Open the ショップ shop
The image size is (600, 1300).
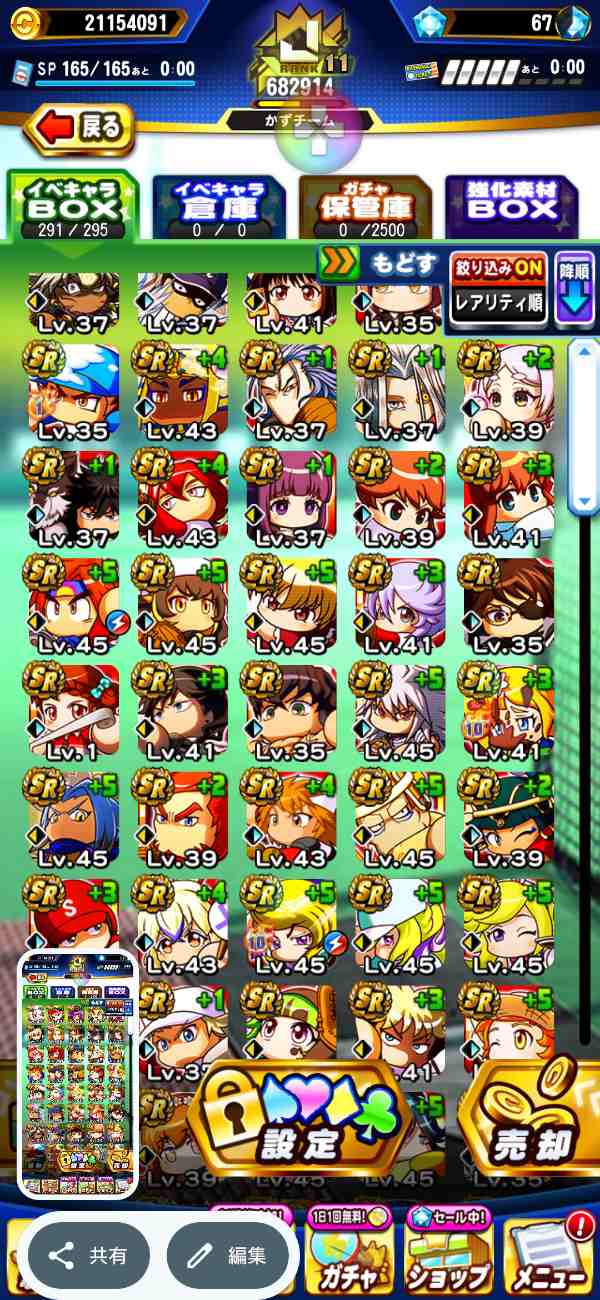pyautogui.click(x=449, y=1258)
